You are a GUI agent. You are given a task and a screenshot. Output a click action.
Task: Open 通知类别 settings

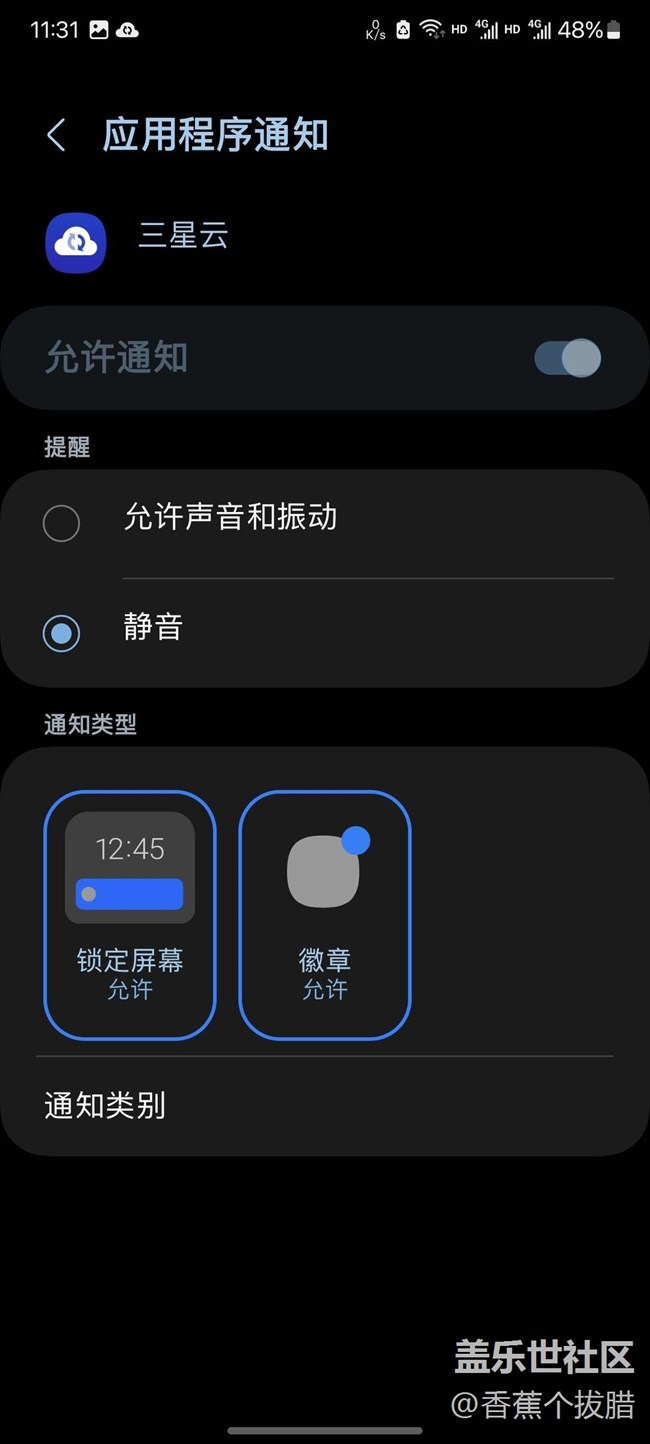click(x=105, y=1105)
